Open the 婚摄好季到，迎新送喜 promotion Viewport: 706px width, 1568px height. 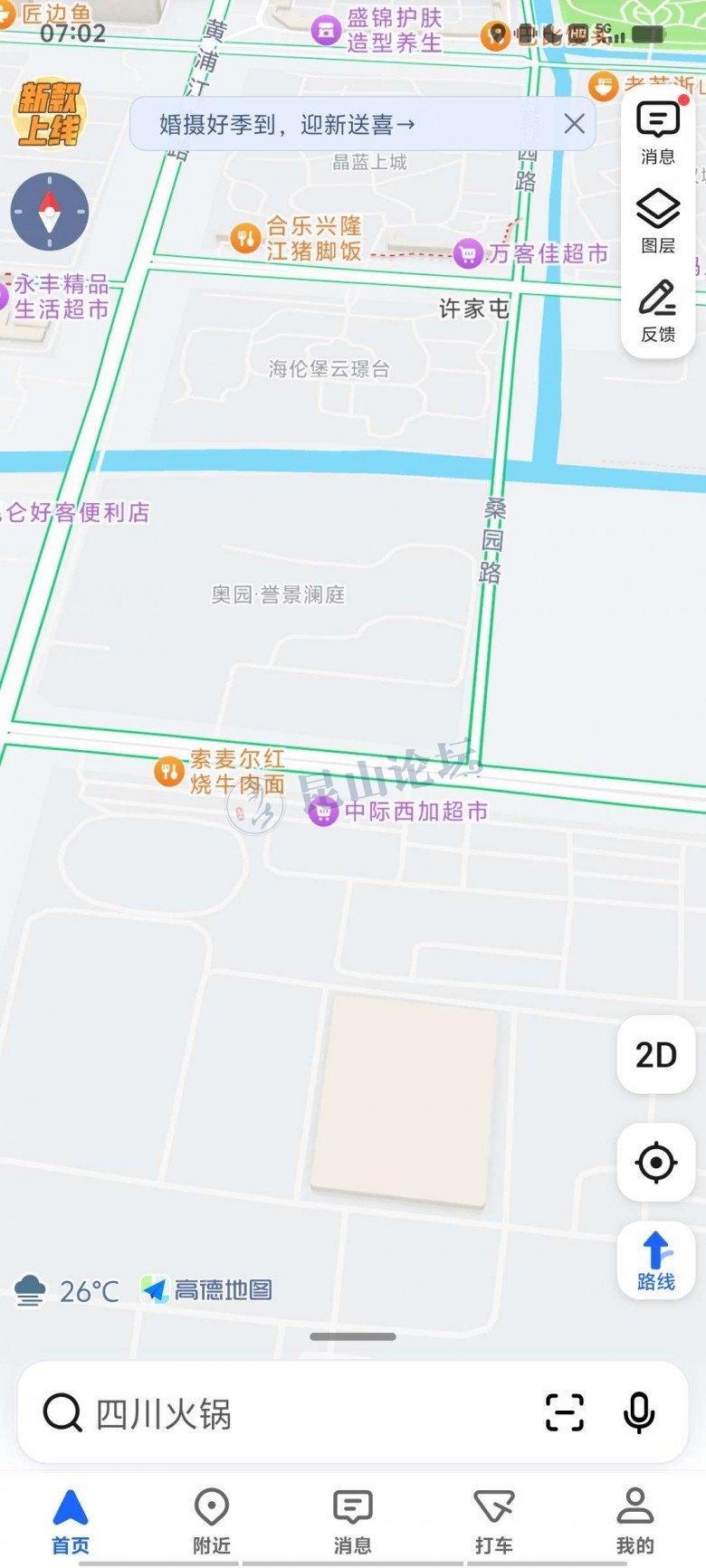coord(287,124)
